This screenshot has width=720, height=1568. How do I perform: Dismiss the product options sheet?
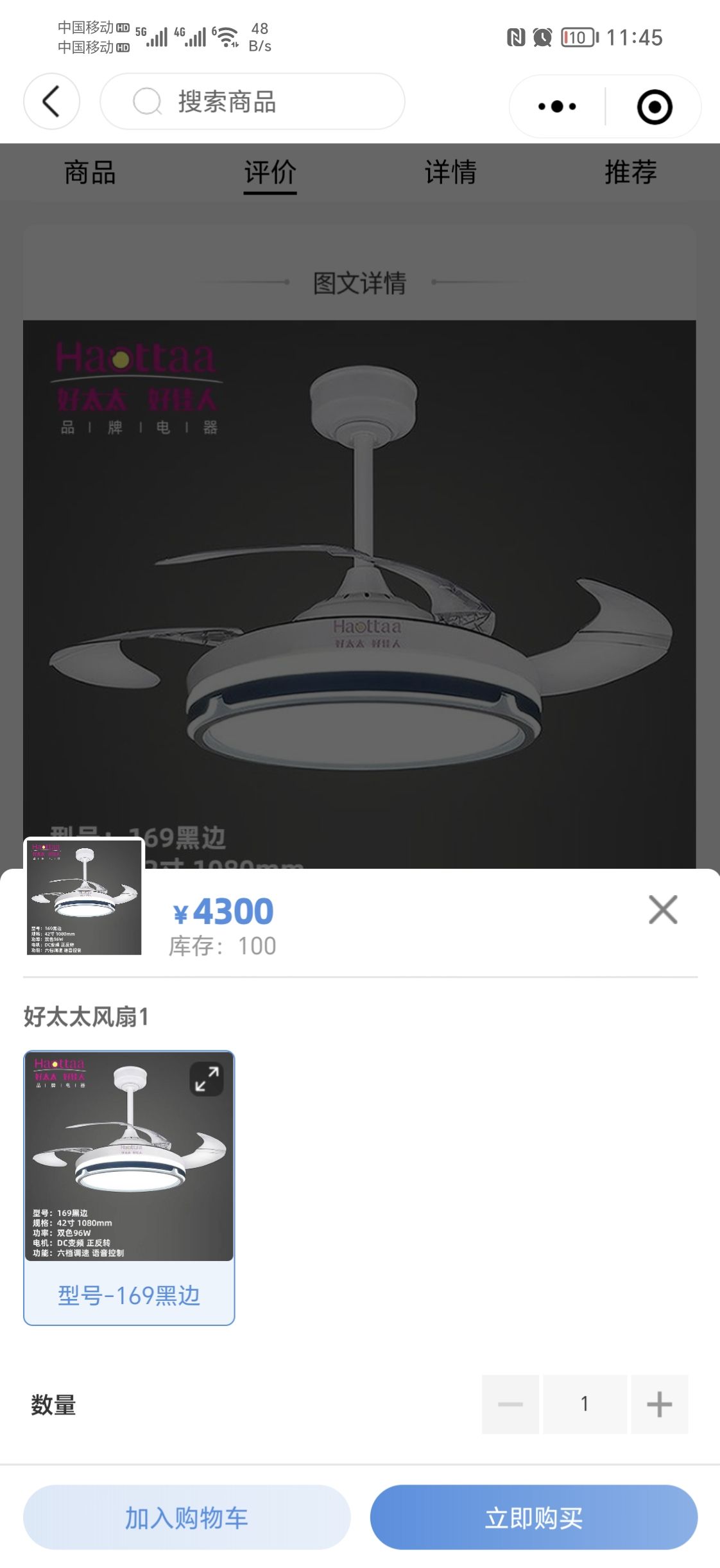point(662,909)
